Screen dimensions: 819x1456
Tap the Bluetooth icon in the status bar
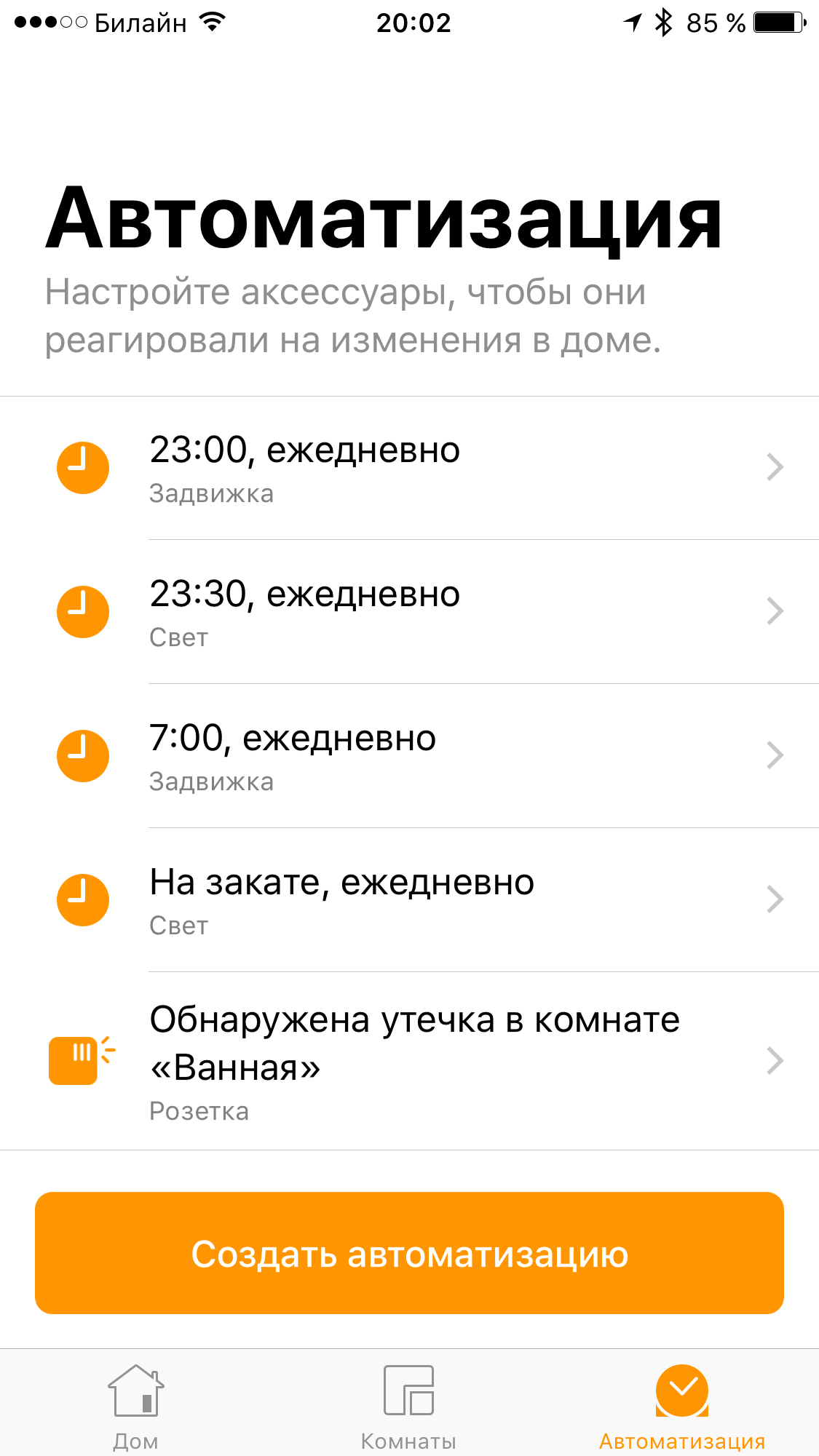[664, 22]
